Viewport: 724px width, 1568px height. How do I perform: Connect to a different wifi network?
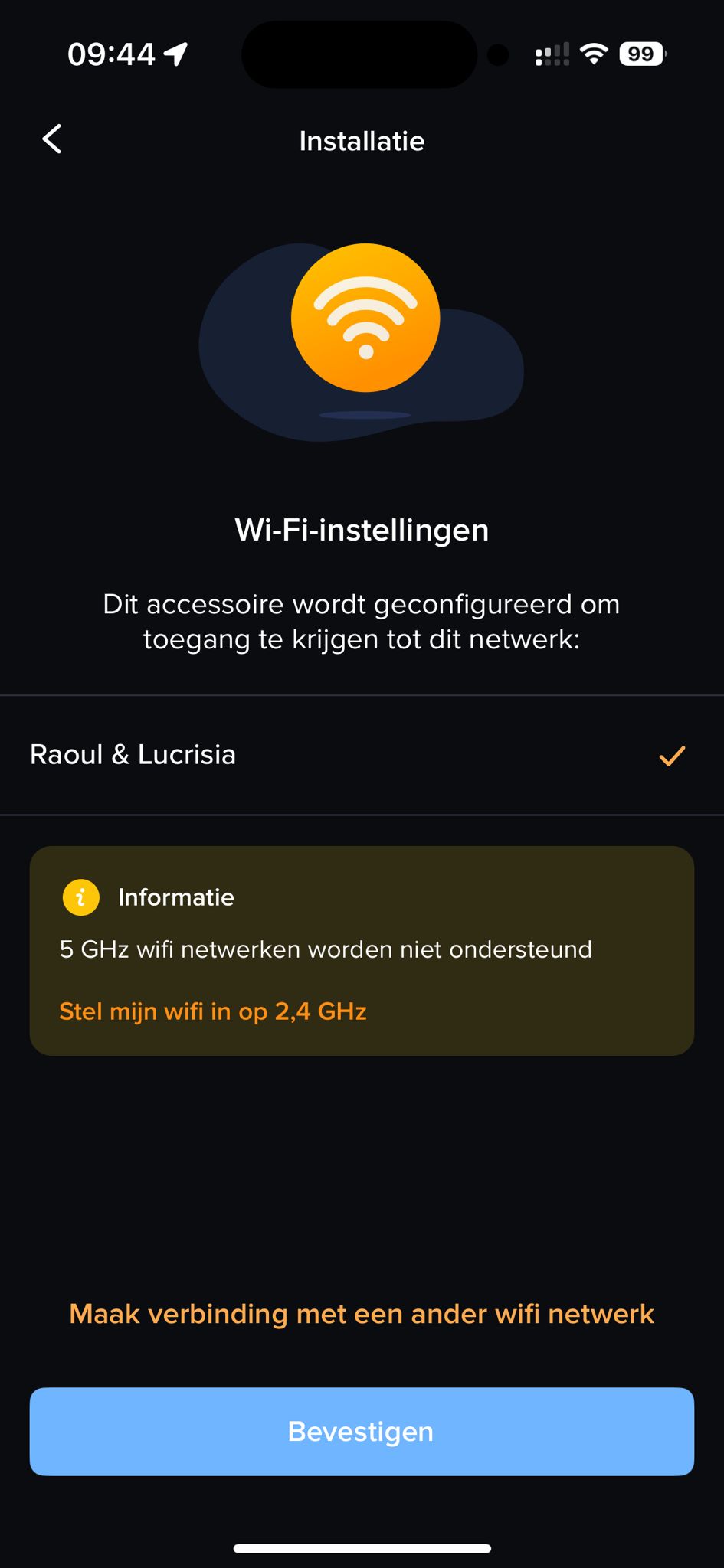click(x=362, y=1314)
